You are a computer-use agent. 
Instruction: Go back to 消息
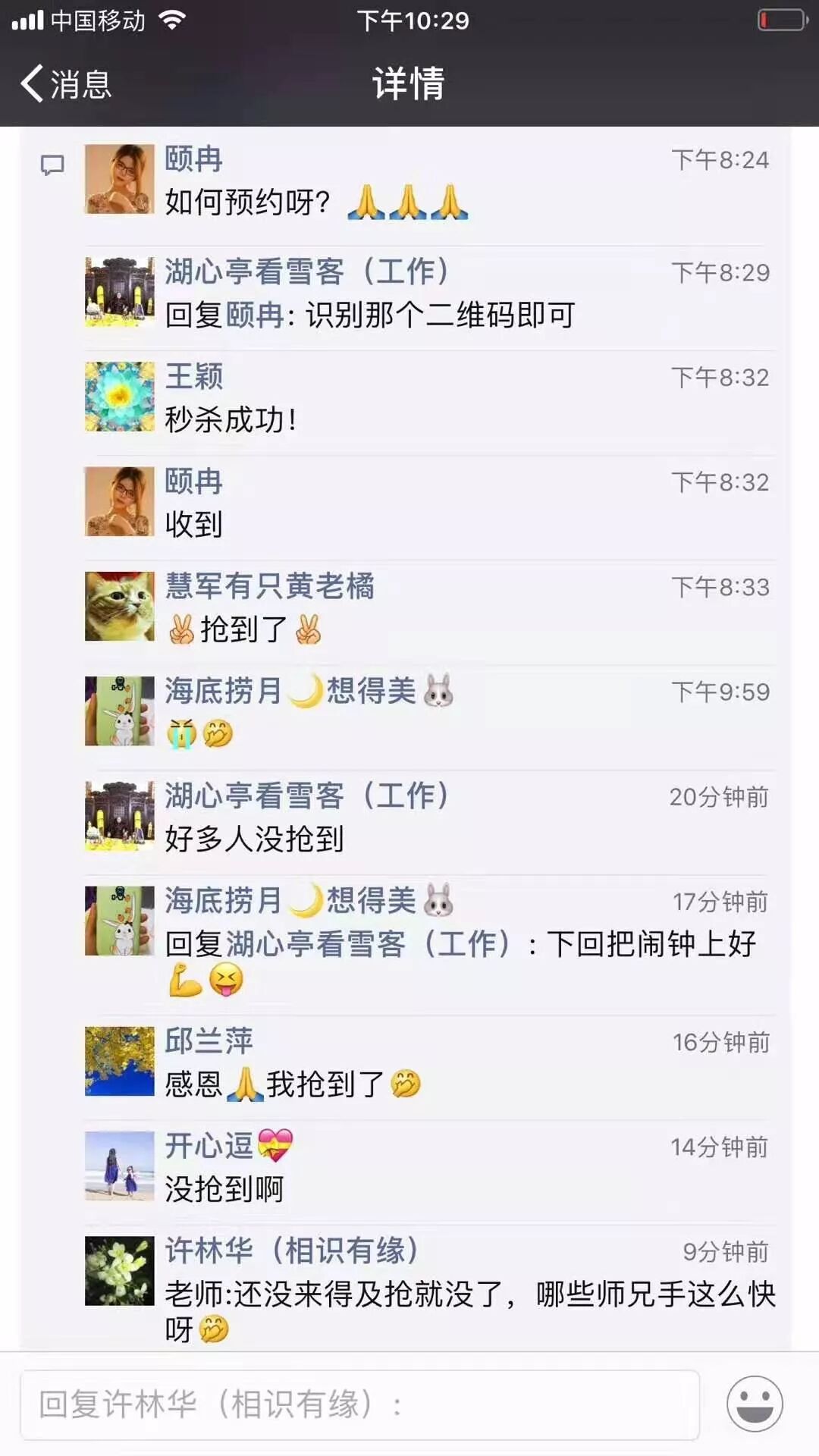coord(66,83)
